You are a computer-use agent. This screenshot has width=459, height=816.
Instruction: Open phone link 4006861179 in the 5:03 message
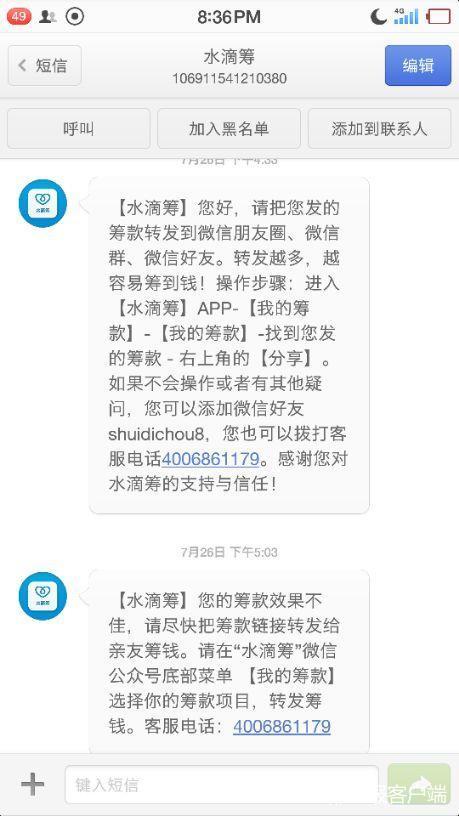pyautogui.click(x=282, y=726)
